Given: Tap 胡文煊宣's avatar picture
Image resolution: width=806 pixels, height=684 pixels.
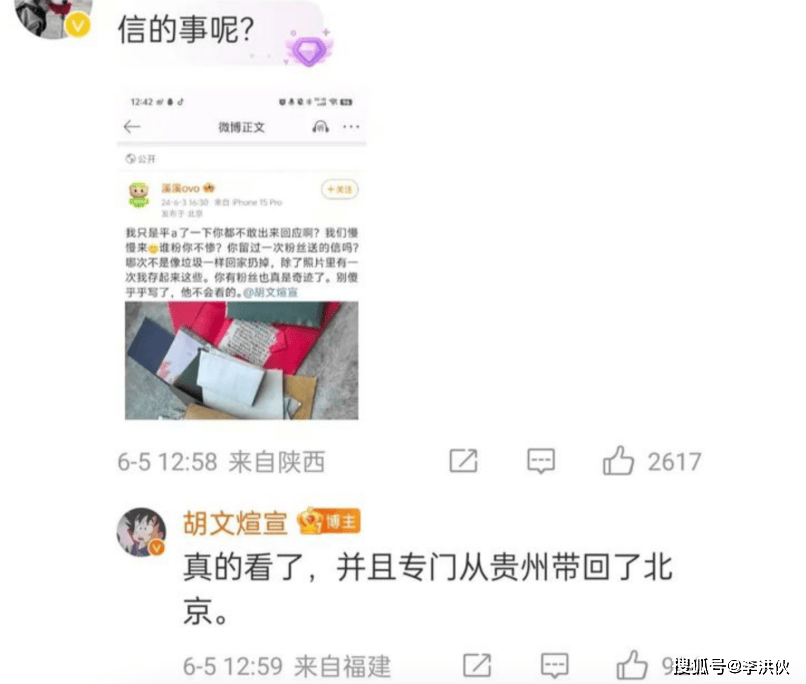Looking at the screenshot, I should [144, 531].
